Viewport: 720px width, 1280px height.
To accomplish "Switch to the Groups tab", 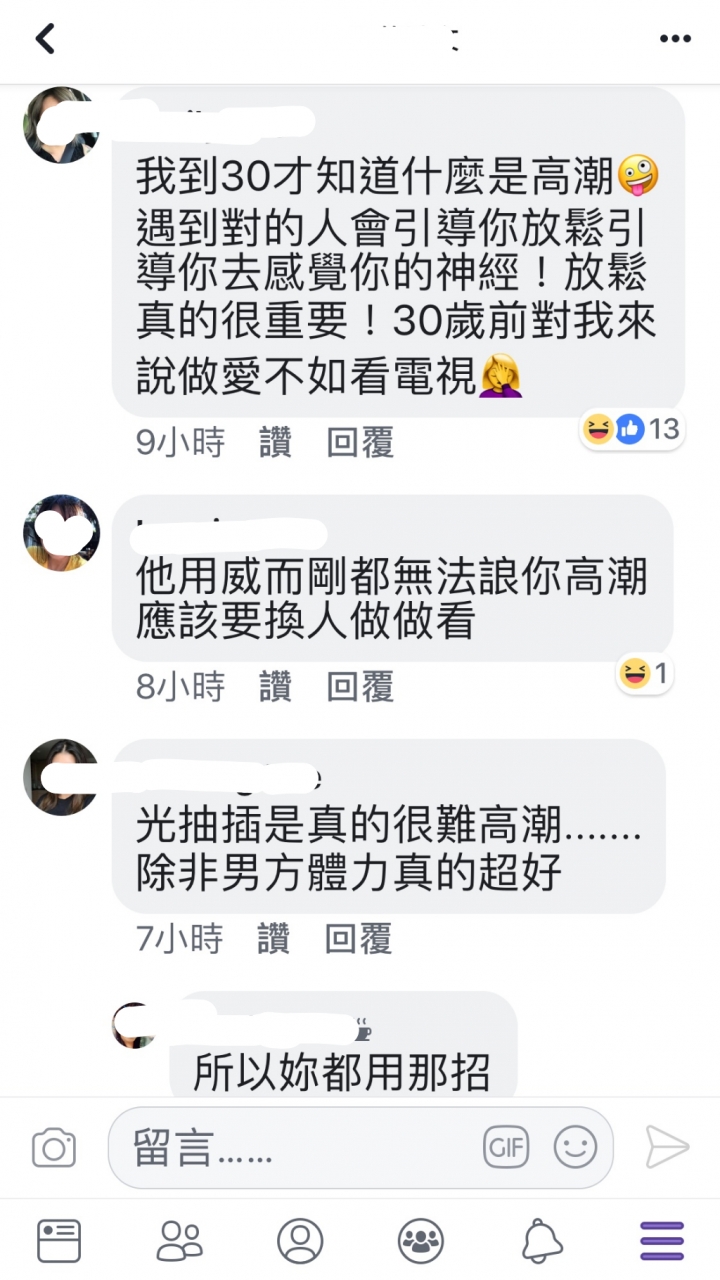I will [x=420, y=1242].
